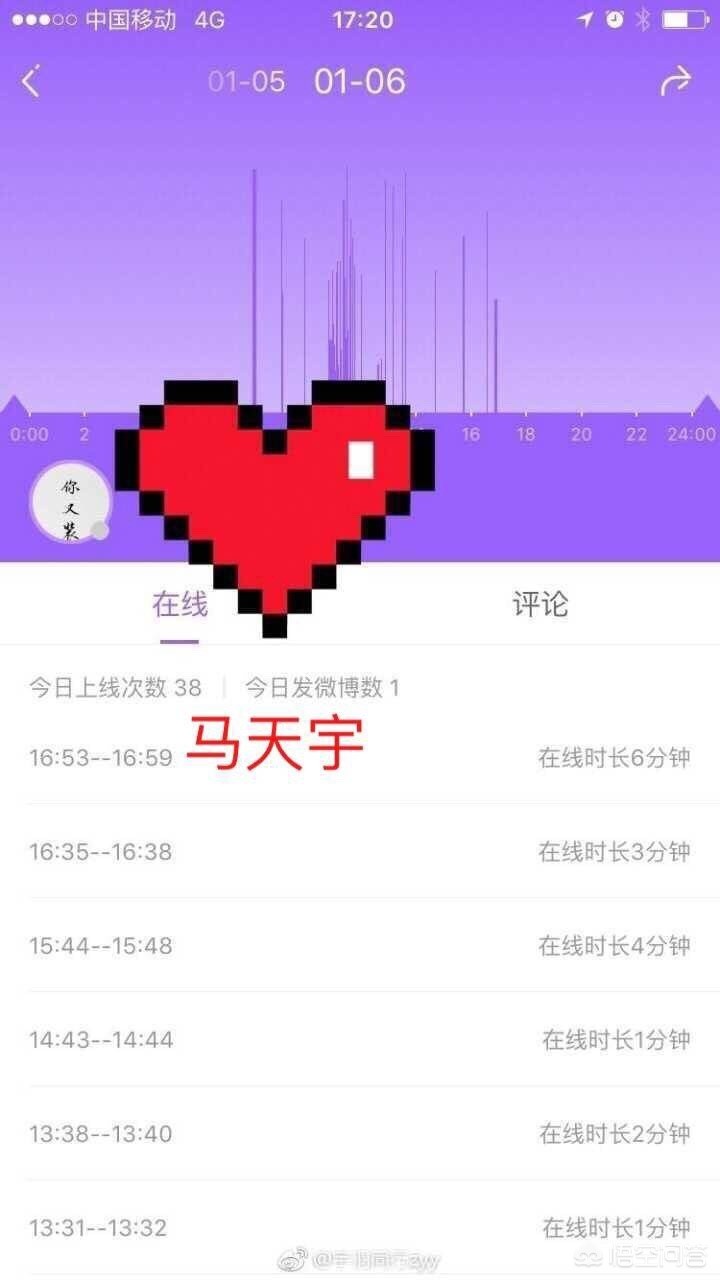720x1280 pixels.
Task: Go back using the top-left arrow
Action: [31, 81]
